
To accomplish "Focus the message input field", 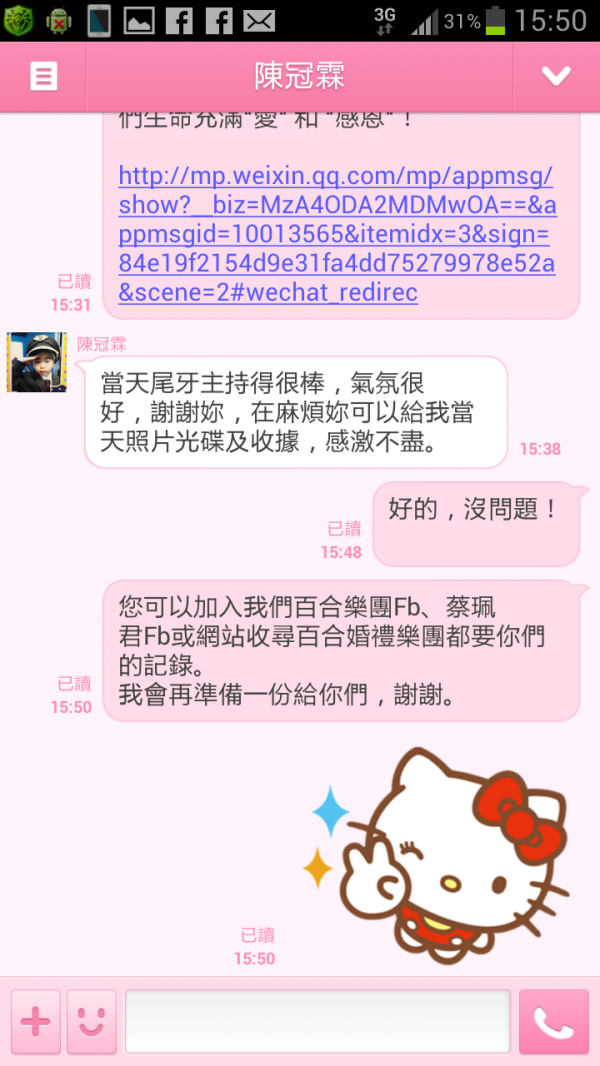I will [317, 1021].
